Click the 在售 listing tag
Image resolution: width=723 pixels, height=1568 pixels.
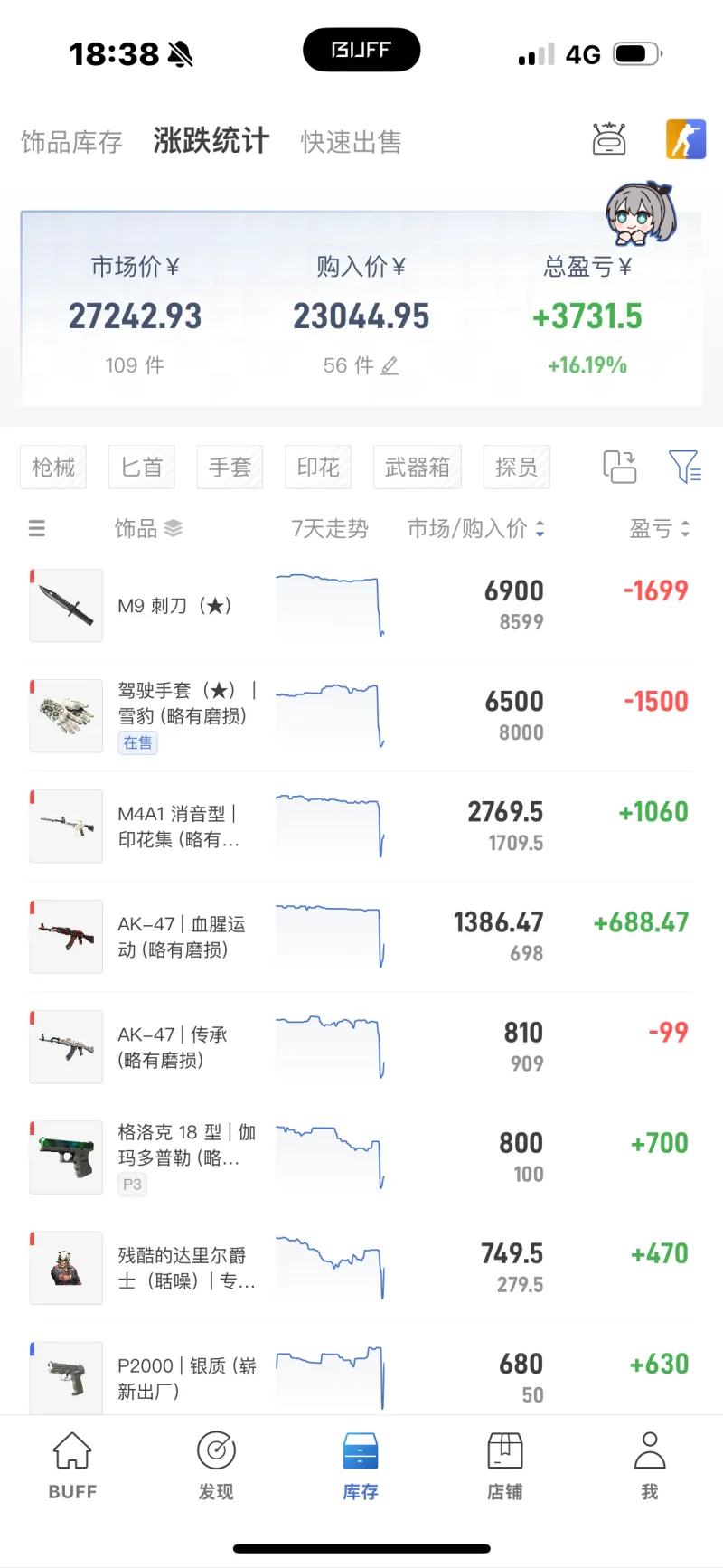[137, 742]
